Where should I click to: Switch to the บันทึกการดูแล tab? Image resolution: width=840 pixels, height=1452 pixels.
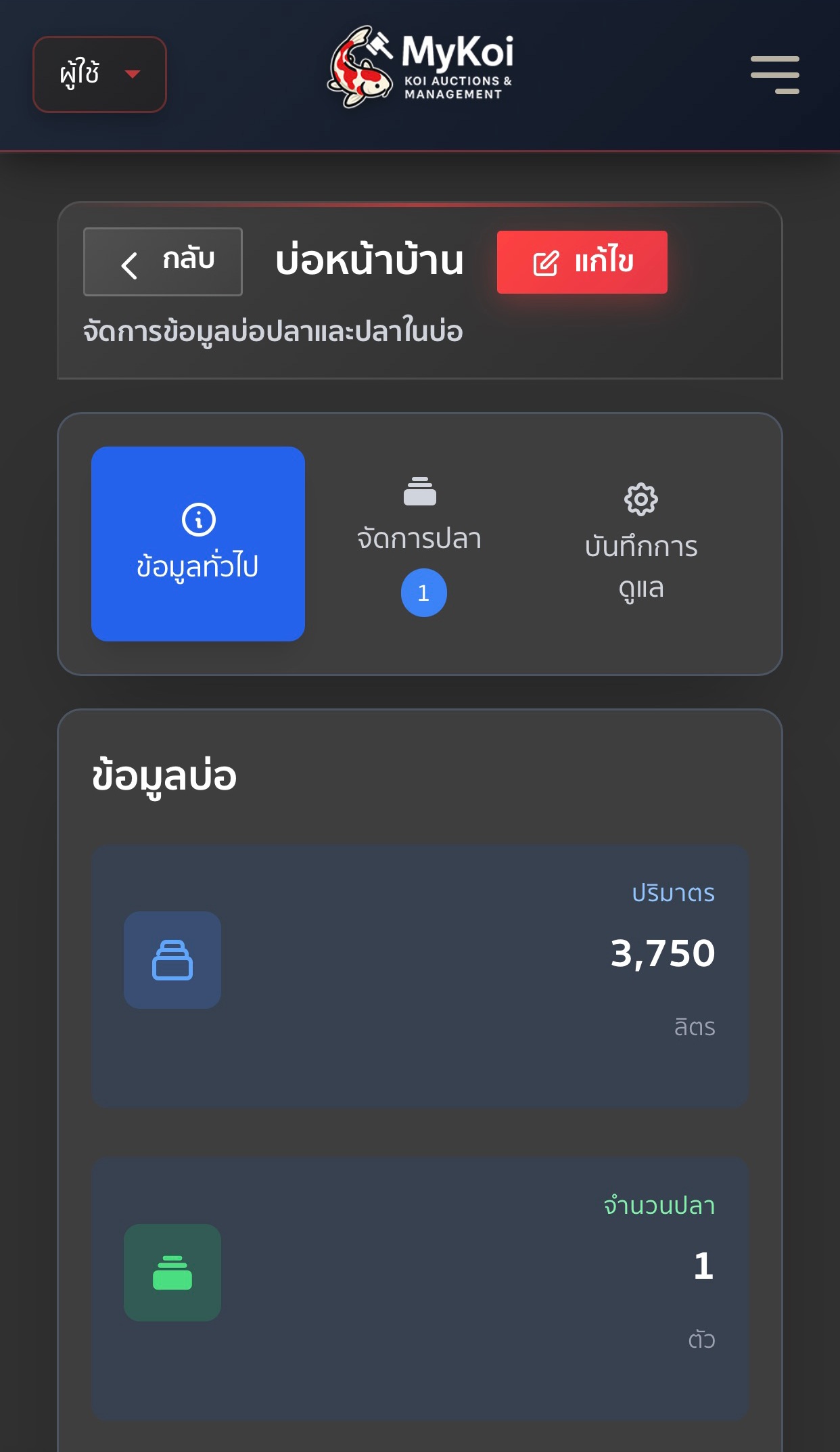[640, 543]
